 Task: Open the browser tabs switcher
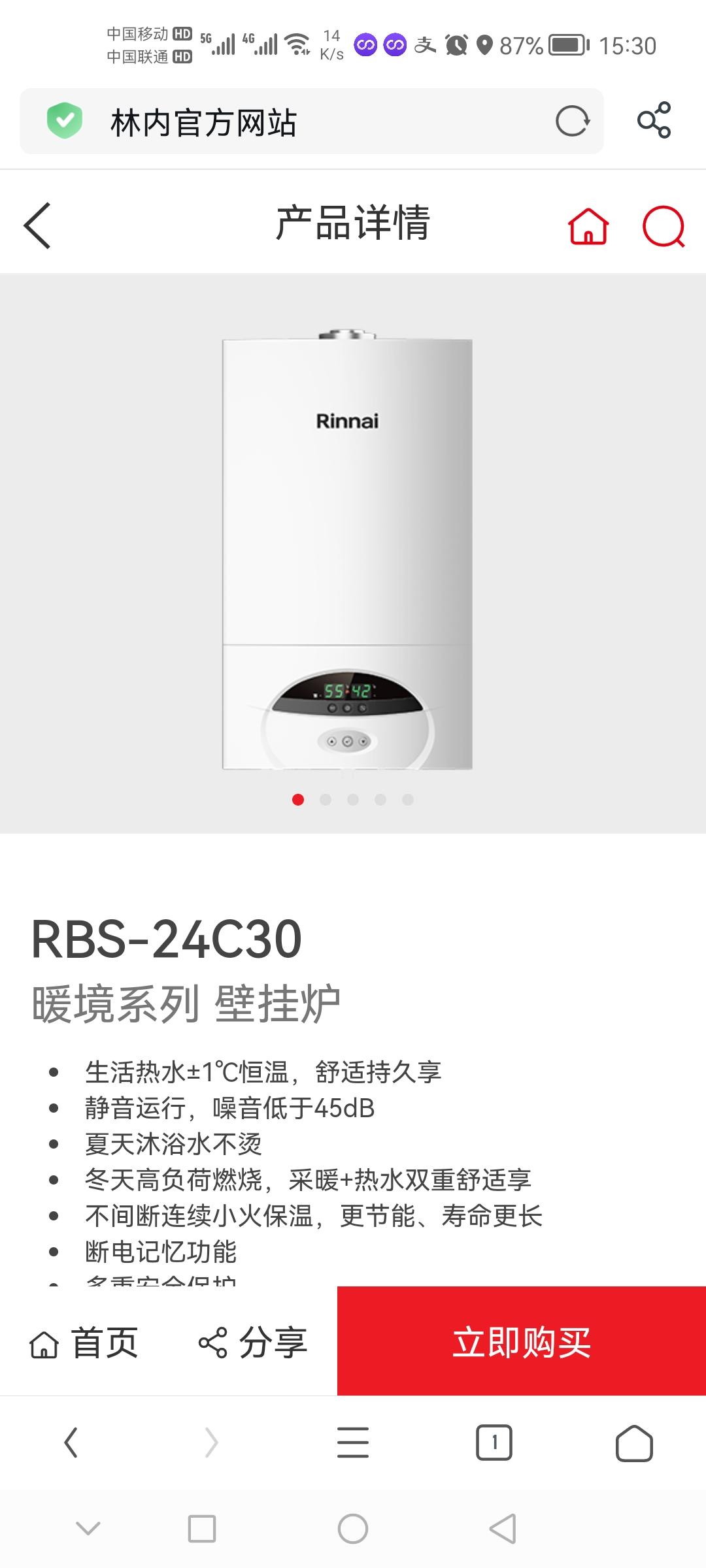pyautogui.click(x=494, y=1443)
